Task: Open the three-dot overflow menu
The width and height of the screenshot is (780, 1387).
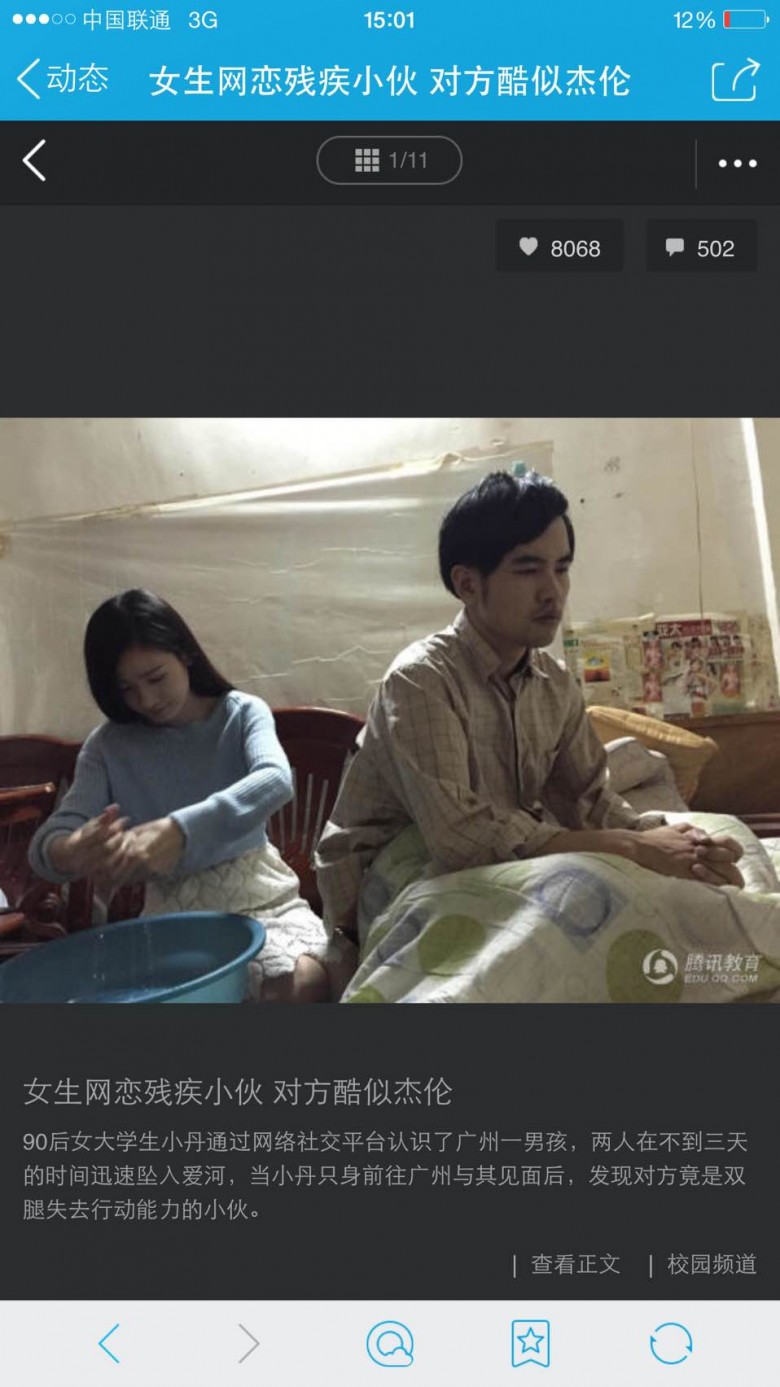Action: (737, 164)
